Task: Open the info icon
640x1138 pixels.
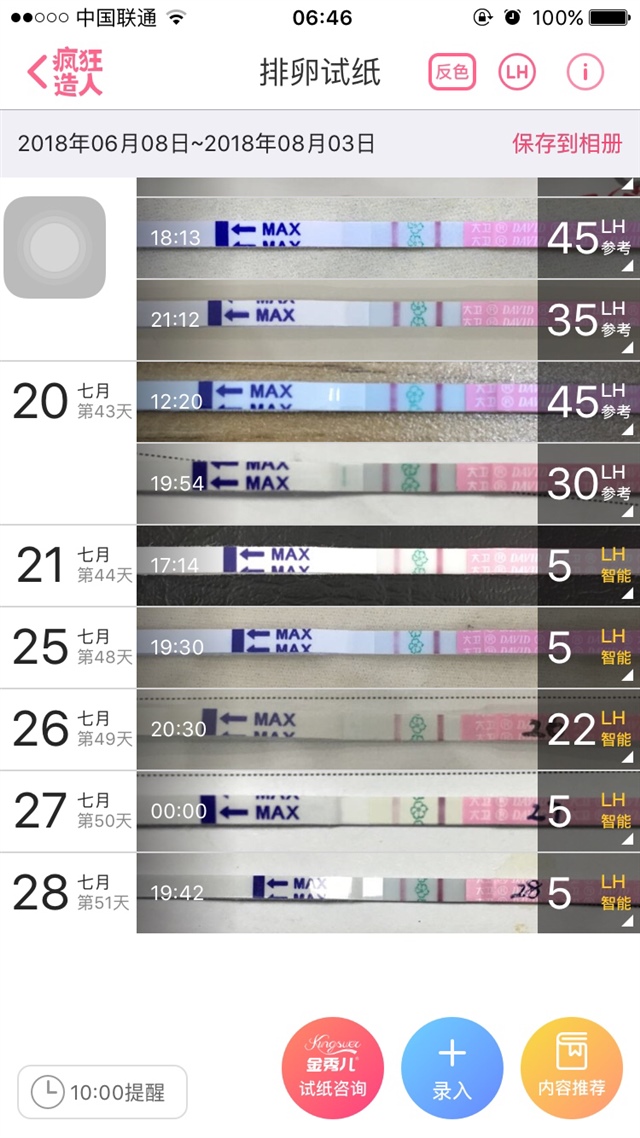Action: click(x=585, y=72)
